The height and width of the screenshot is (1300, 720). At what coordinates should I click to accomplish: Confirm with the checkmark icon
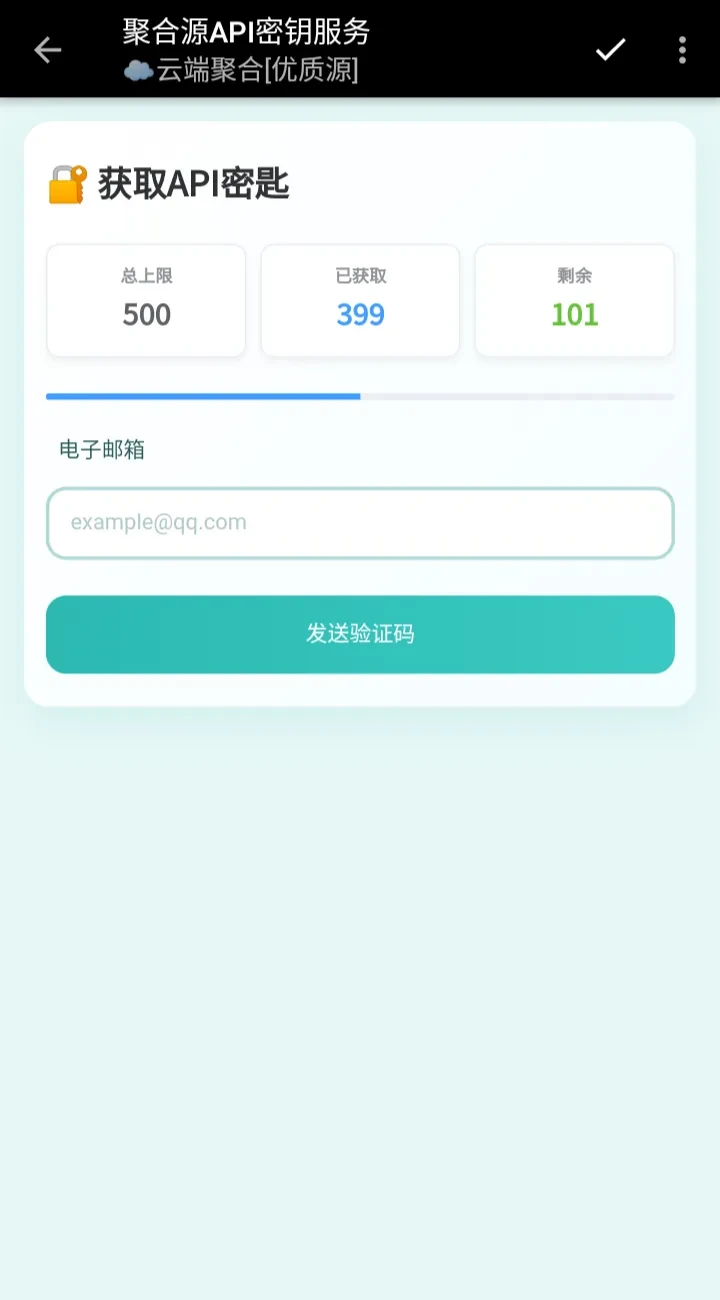click(610, 50)
